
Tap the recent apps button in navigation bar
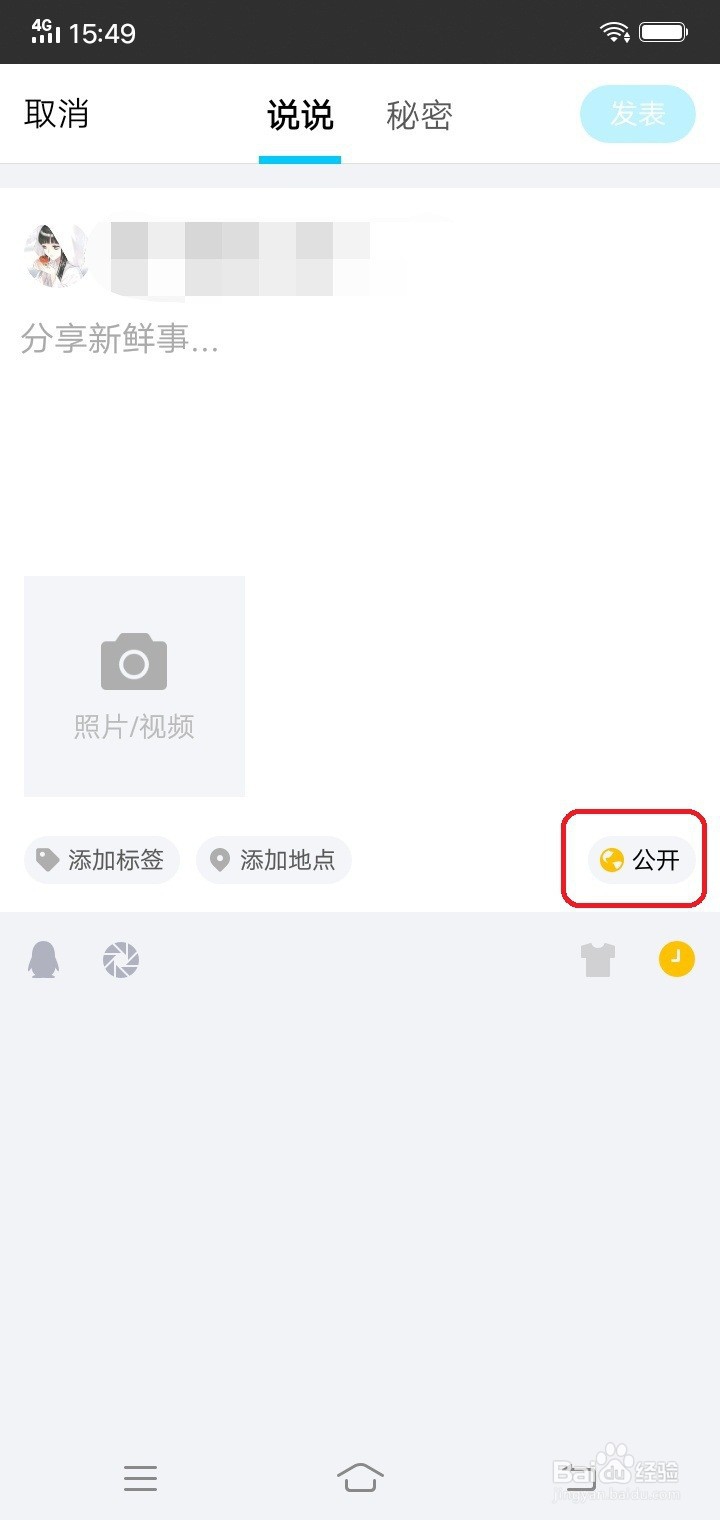140,1478
